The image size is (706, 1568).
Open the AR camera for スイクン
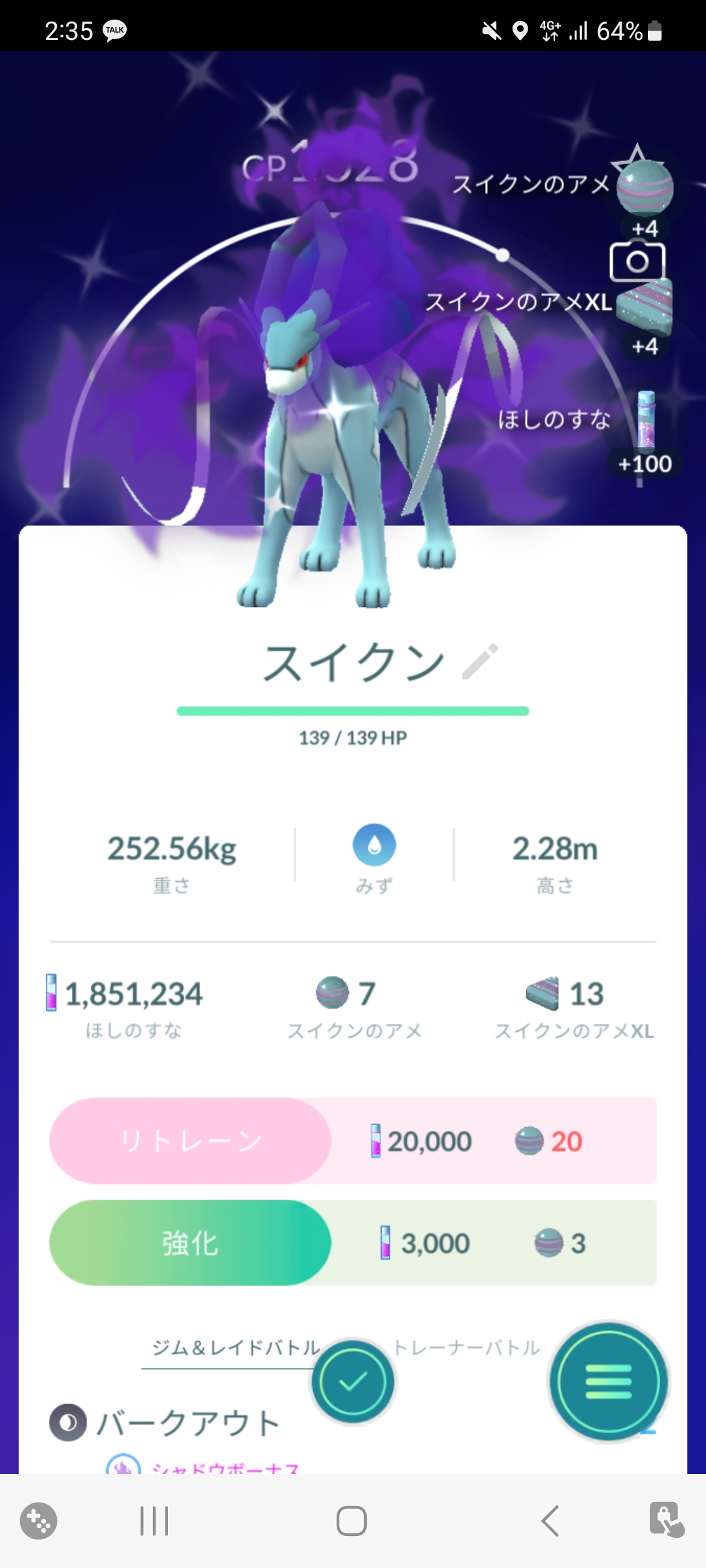pos(637,262)
